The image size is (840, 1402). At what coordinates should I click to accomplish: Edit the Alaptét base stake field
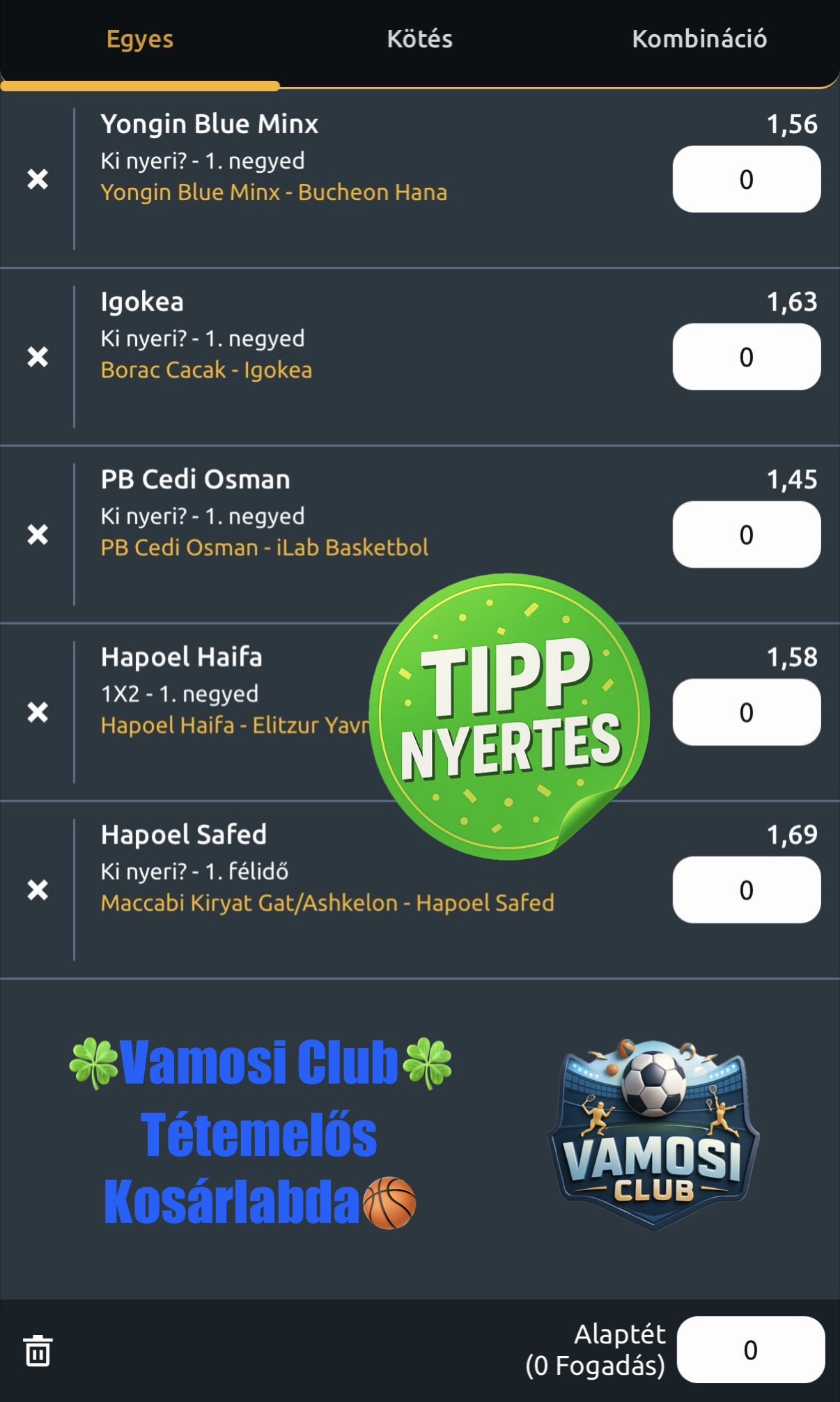coord(750,1350)
